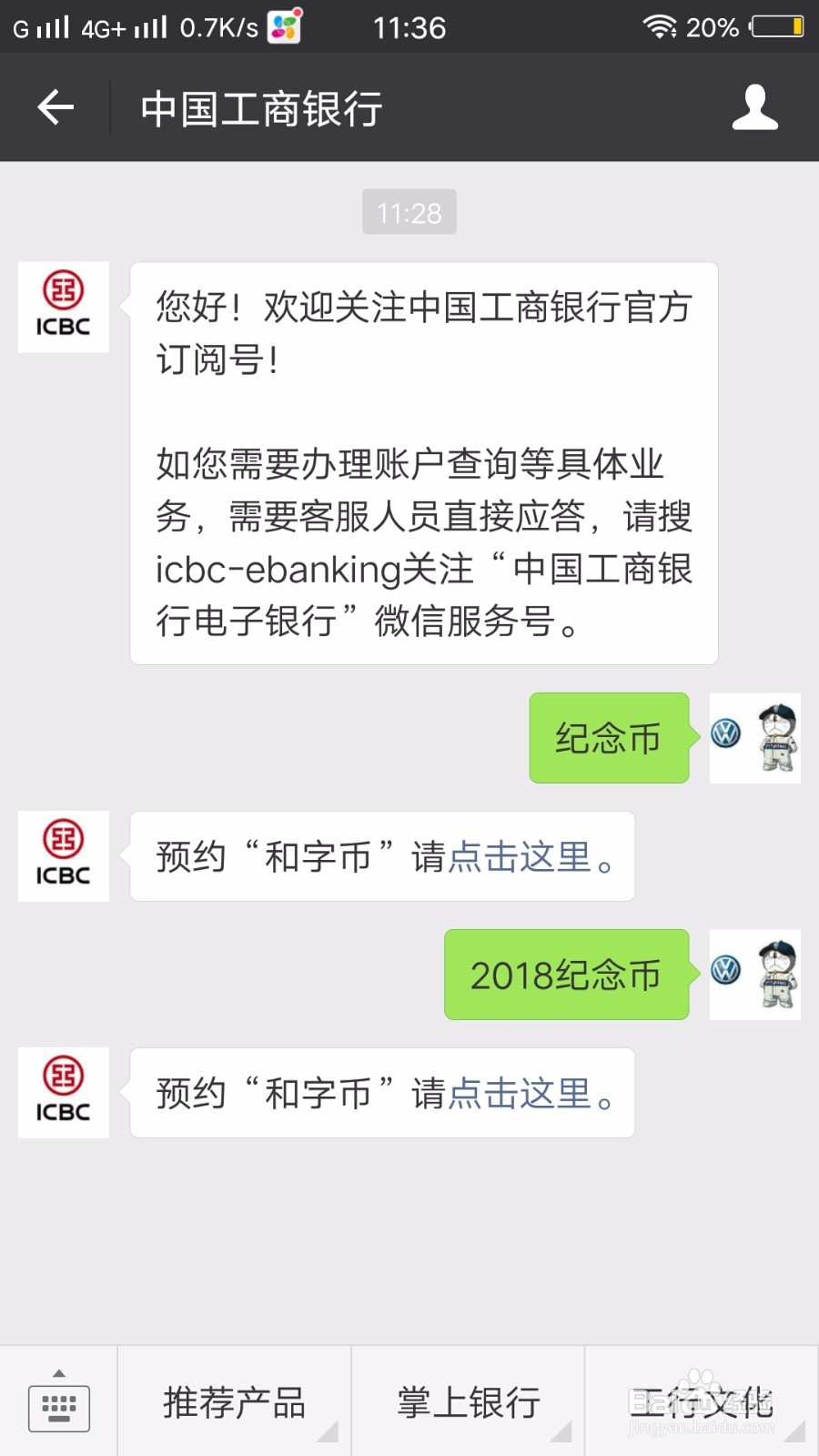Tap the back arrow to exit the chat

[55, 106]
